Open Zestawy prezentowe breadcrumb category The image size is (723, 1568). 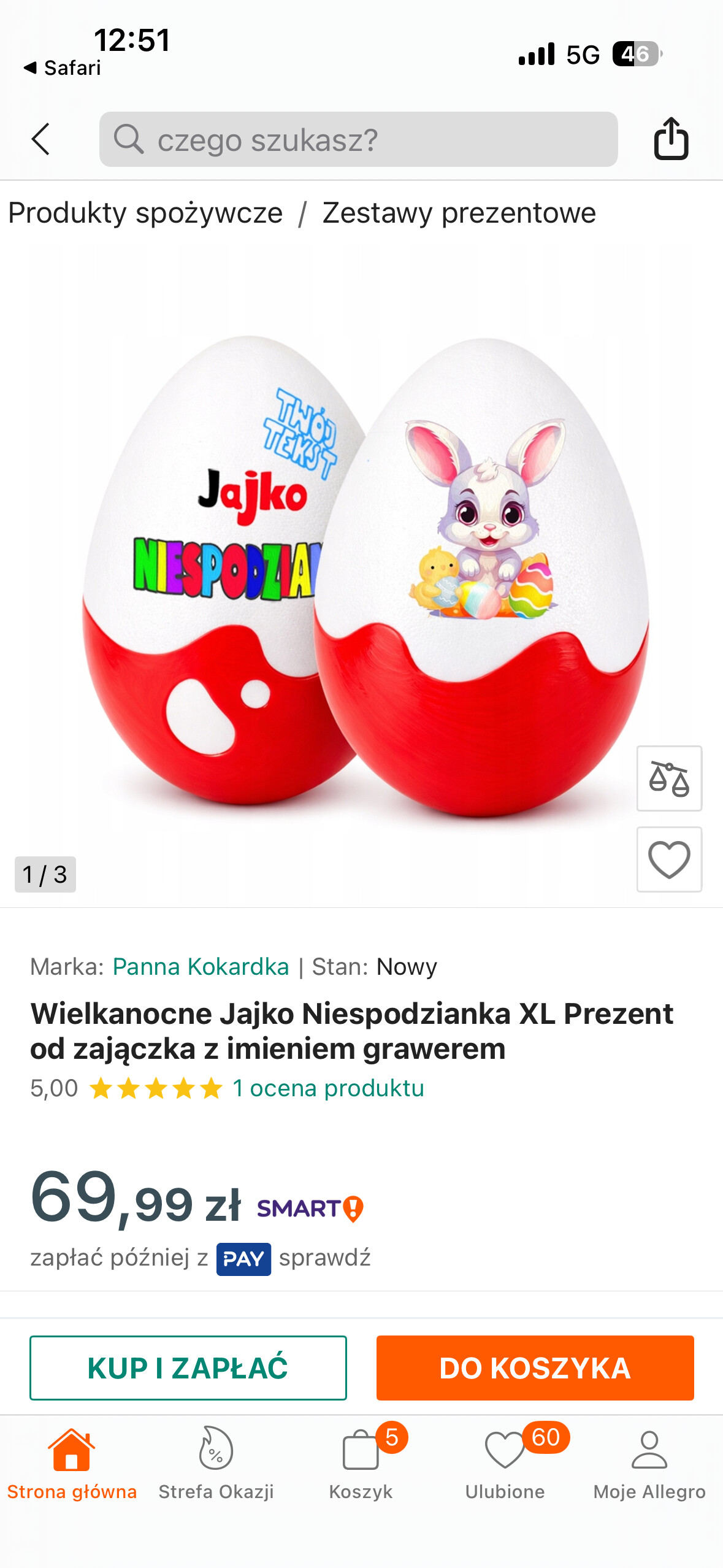coord(459,213)
